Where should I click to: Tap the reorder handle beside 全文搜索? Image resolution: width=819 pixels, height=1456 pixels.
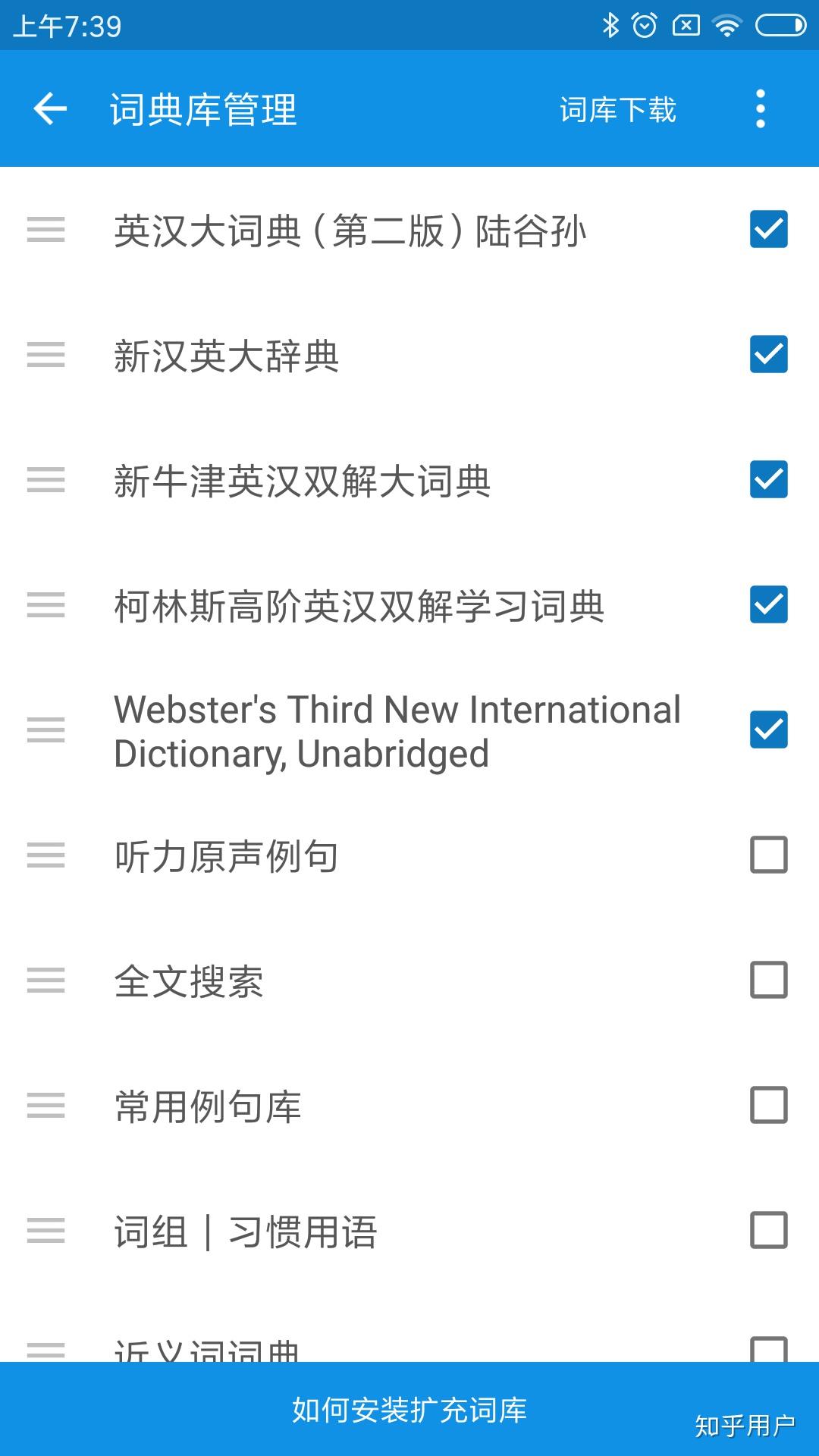(45, 980)
